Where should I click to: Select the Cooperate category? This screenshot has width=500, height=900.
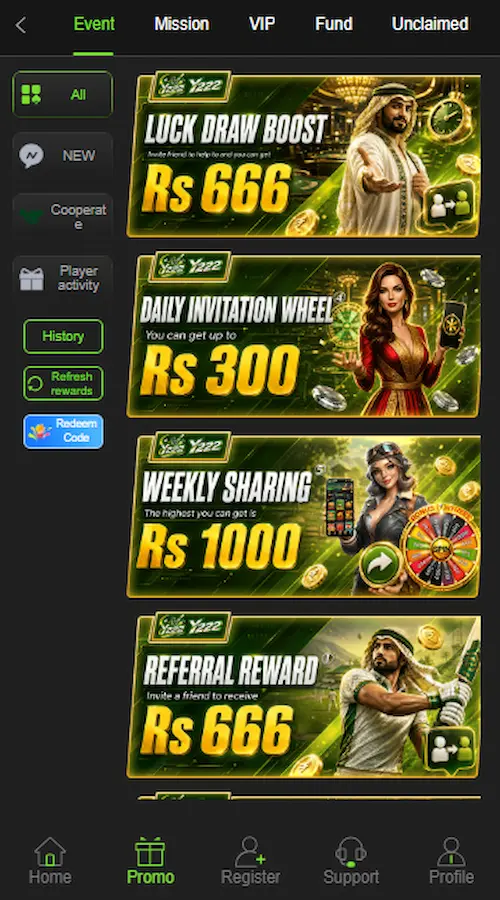pyautogui.click(x=63, y=217)
